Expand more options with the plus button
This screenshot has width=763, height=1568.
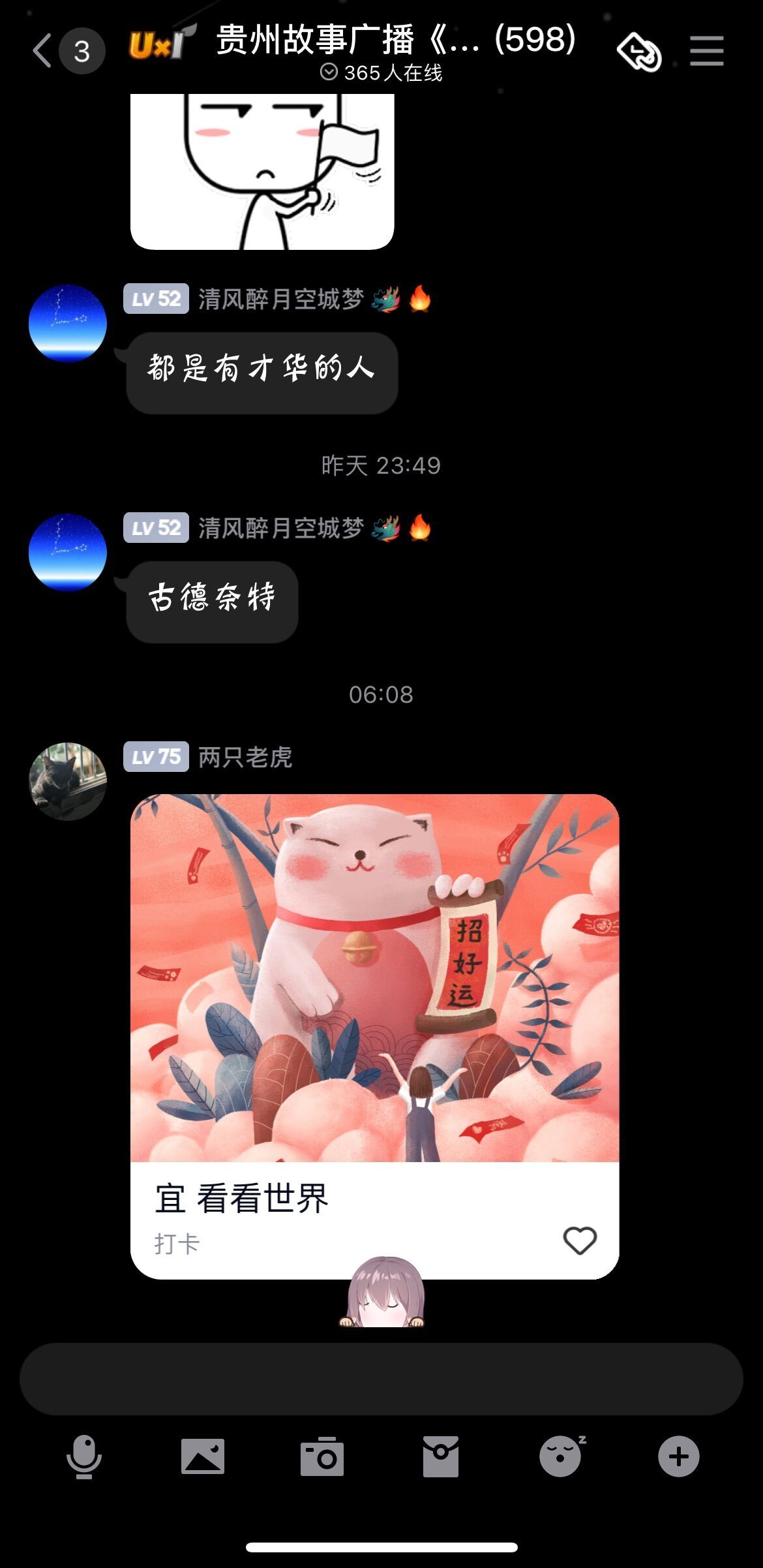[x=678, y=1456]
